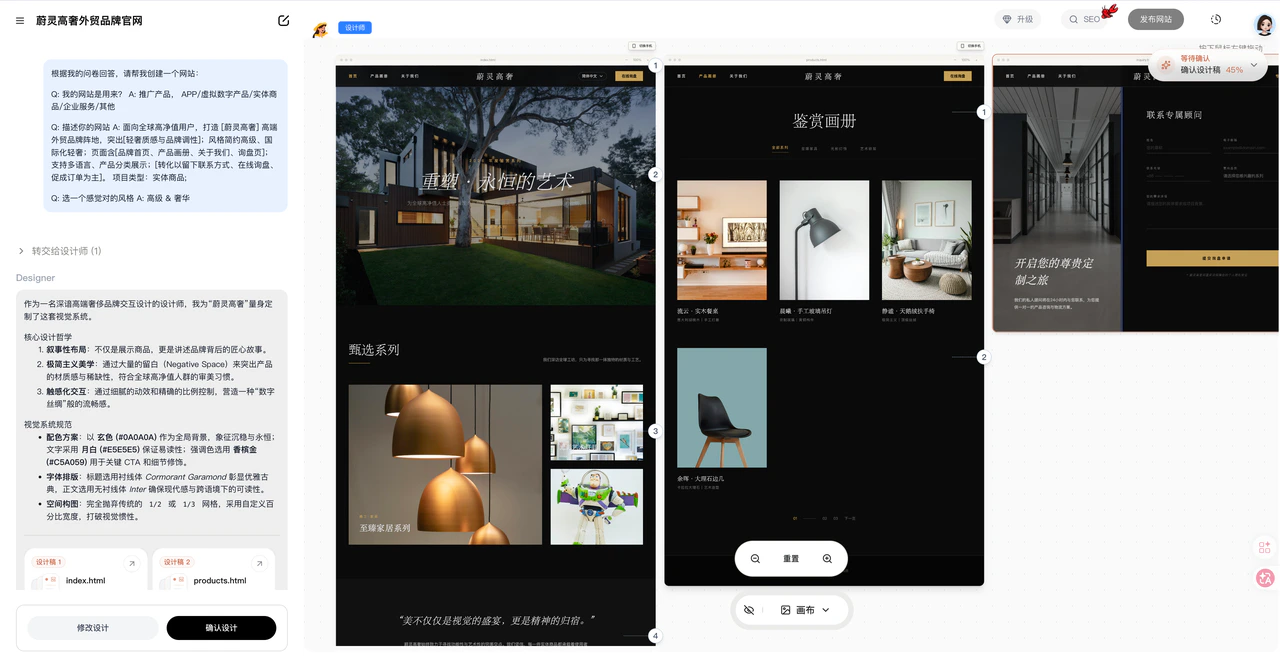Tap 重置 to reset zoom
Image resolution: width=1280 pixels, height=662 pixels.
[x=791, y=559]
